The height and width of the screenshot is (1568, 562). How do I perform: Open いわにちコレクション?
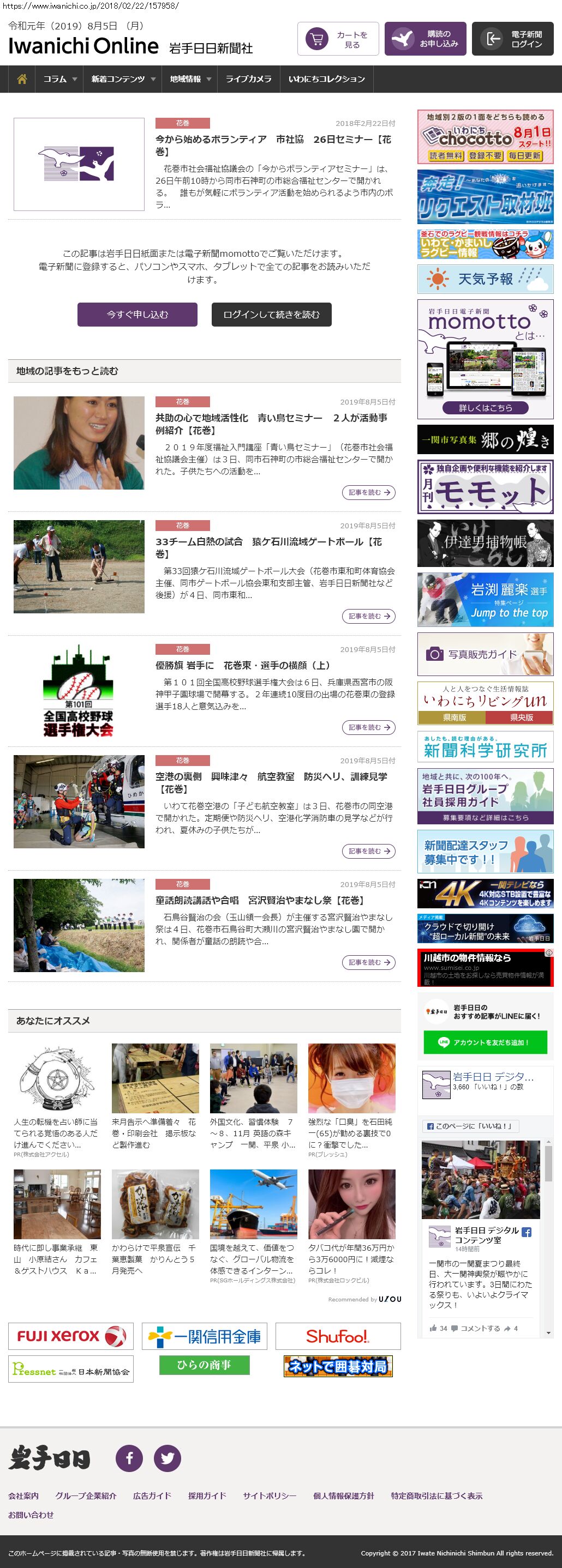pos(326,79)
